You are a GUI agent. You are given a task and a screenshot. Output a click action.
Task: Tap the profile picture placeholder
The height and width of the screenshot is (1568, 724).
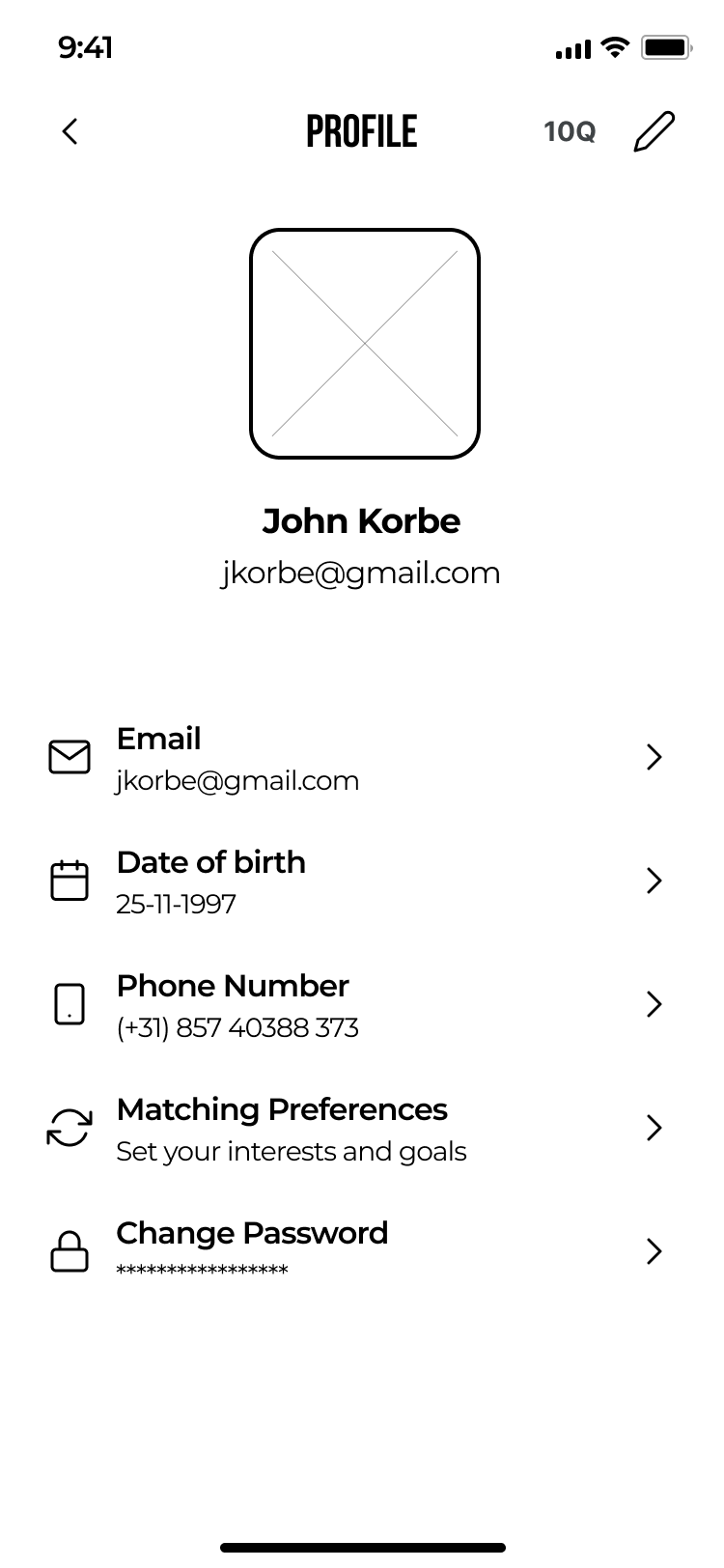(x=364, y=344)
